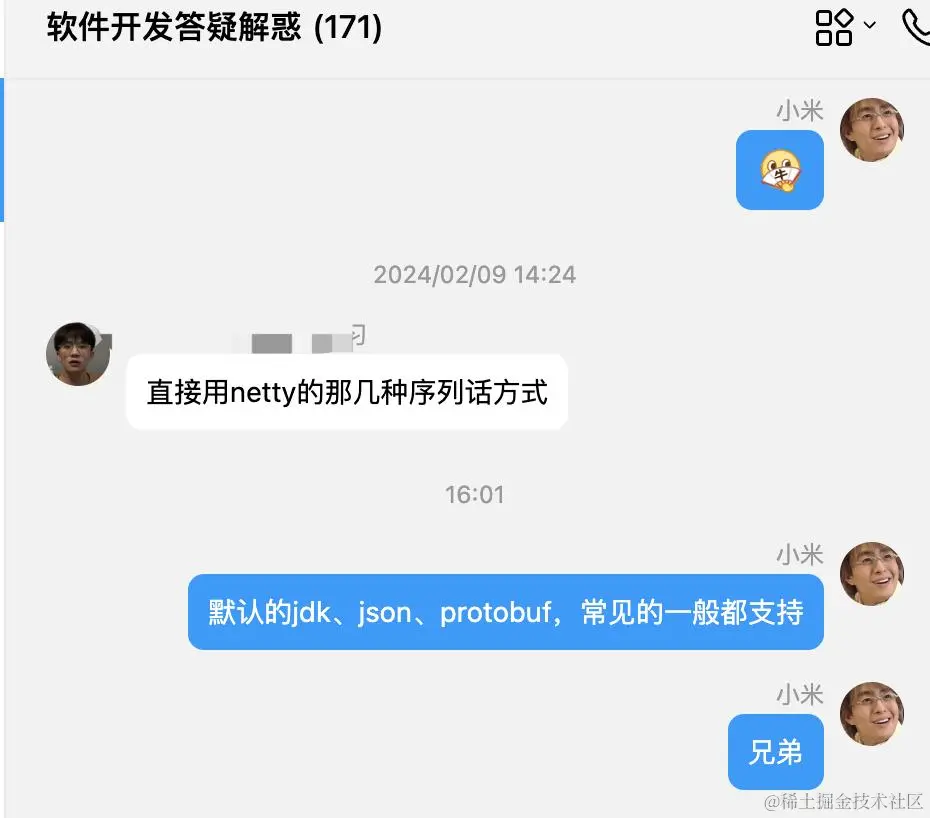Image resolution: width=930 pixels, height=818 pixels.
Task: View the emoji sticker sent by 小米
Action: click(x=780, y=170)
